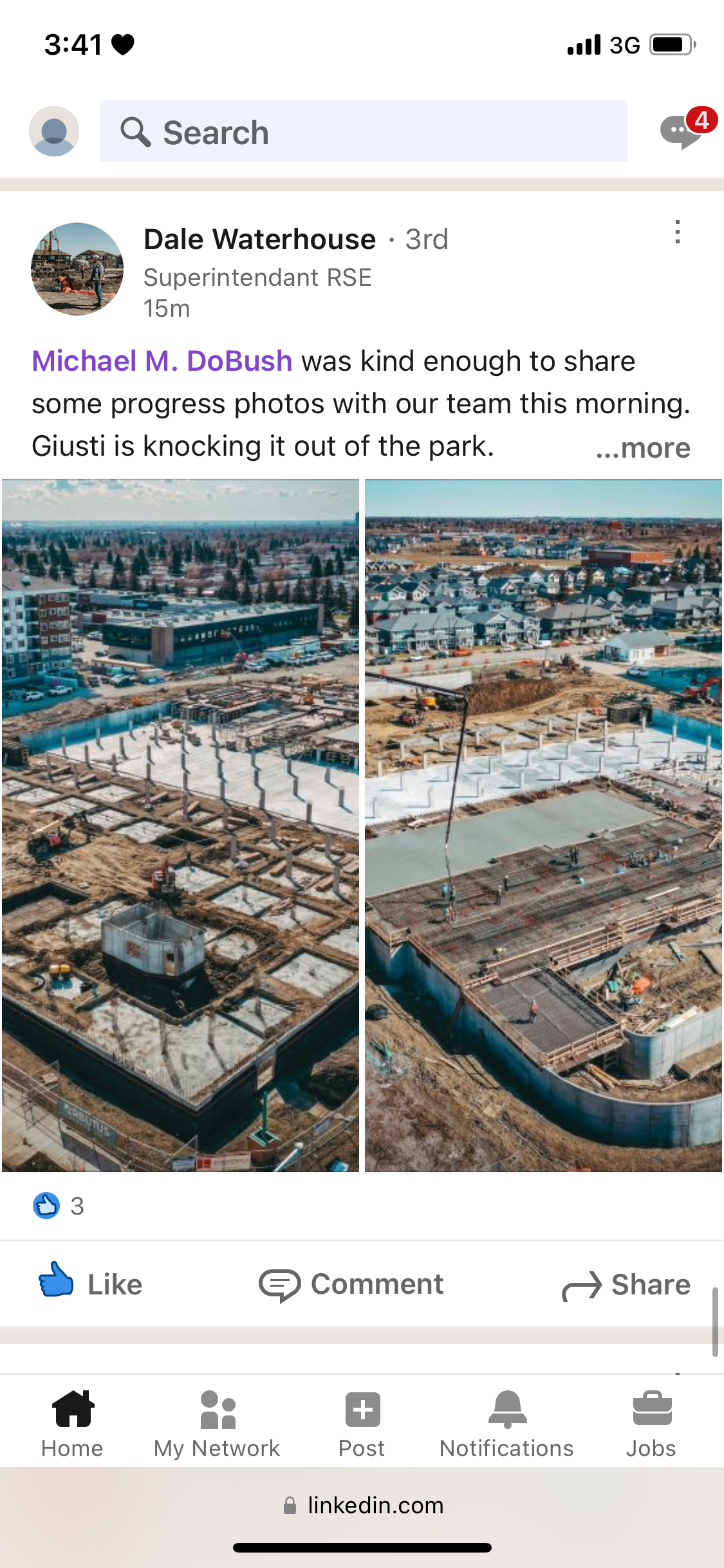Comment on Dale Waterhouse's post
The width and height of the screenshot is (724, 1568).
pyautogui.click(x=351, y=1284)
